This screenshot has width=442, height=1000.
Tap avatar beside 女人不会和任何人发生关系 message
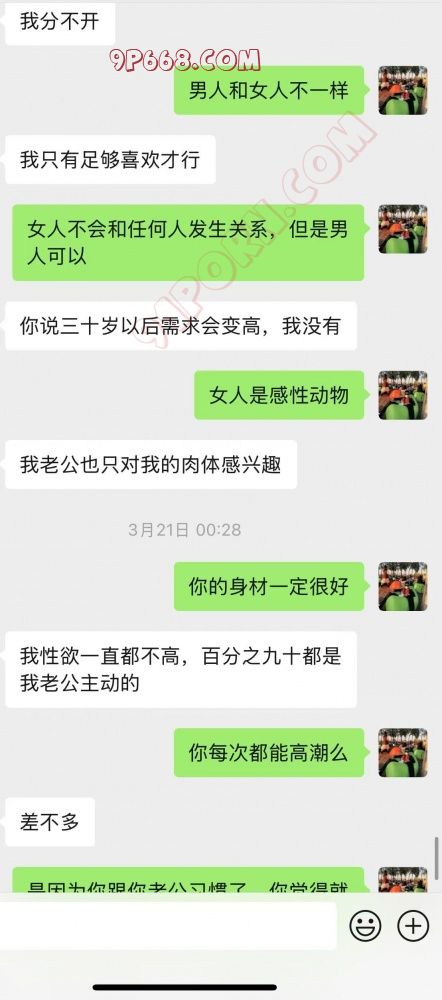(x=403, y=229)
